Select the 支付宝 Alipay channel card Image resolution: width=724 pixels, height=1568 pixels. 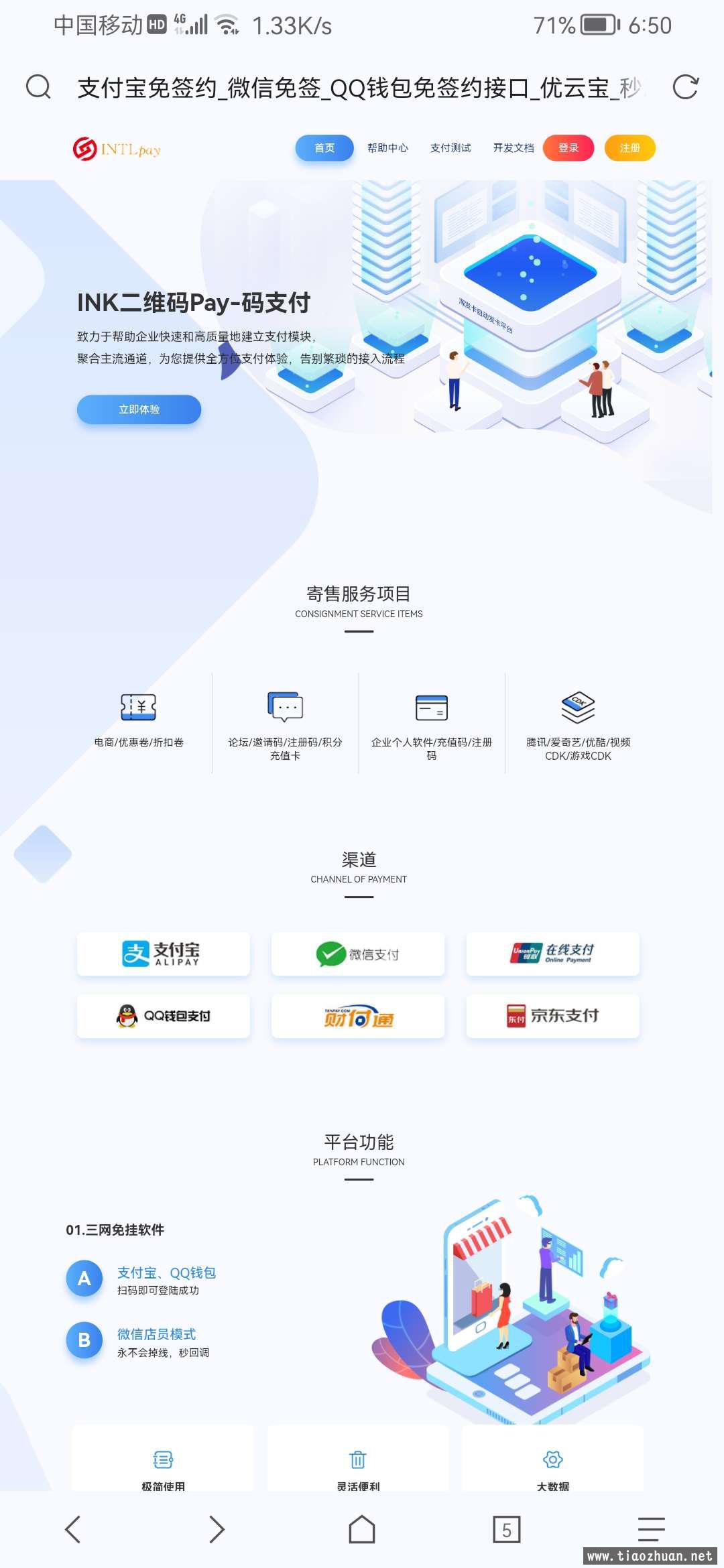coord(164,954)
